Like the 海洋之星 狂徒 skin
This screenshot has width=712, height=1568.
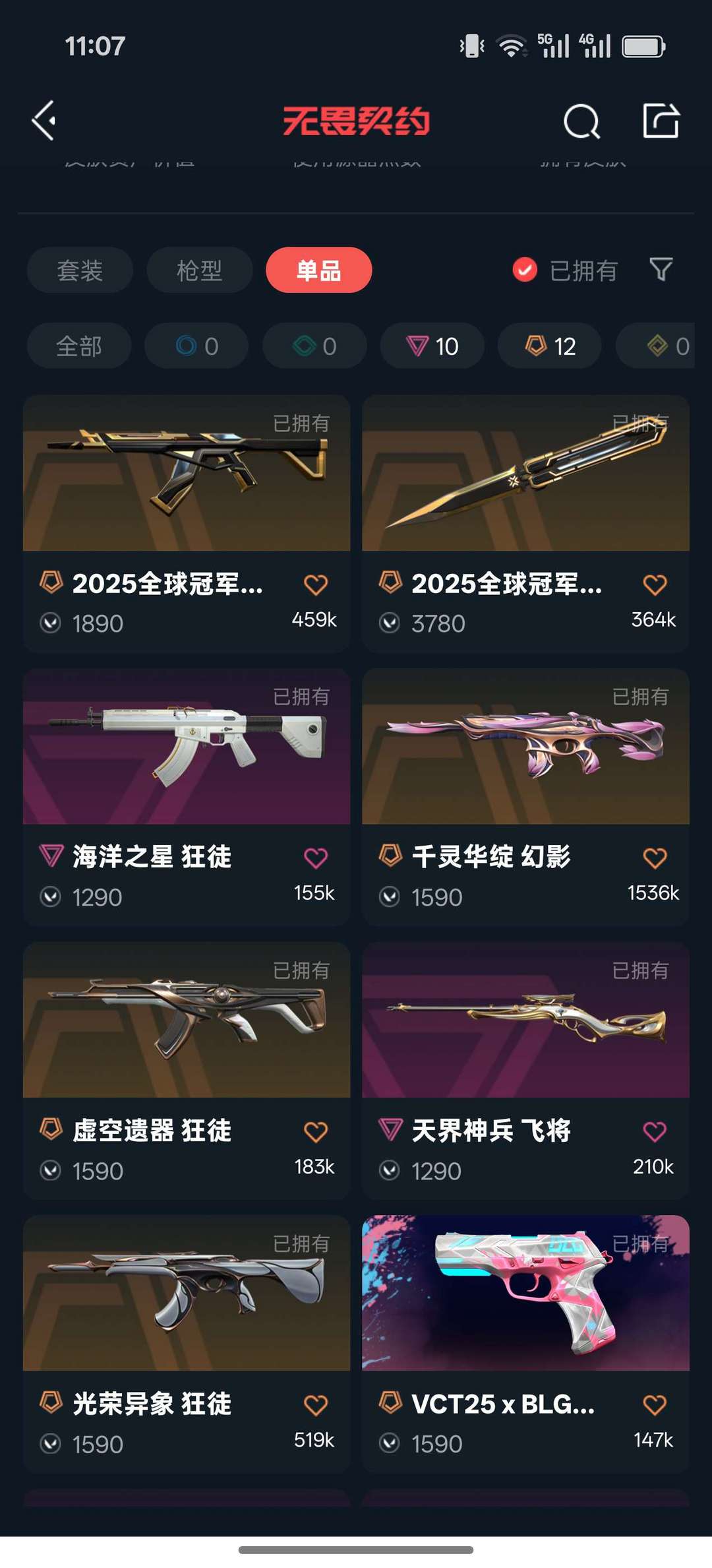coord(316,858)
